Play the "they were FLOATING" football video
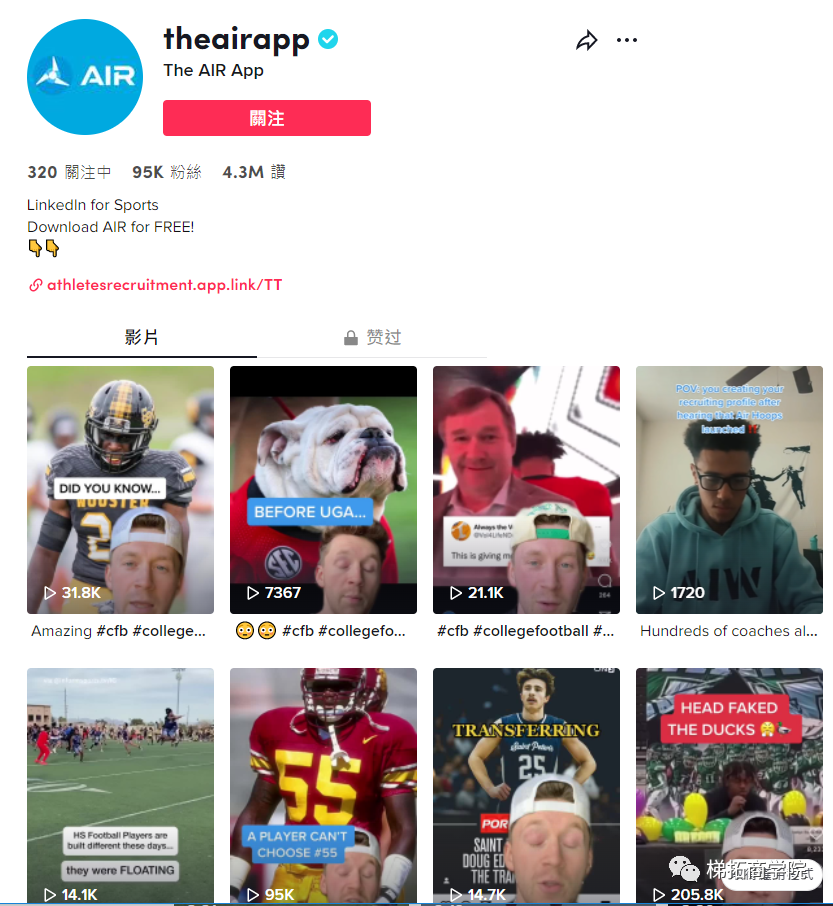833x906 pixels. (x=120, y=785)
